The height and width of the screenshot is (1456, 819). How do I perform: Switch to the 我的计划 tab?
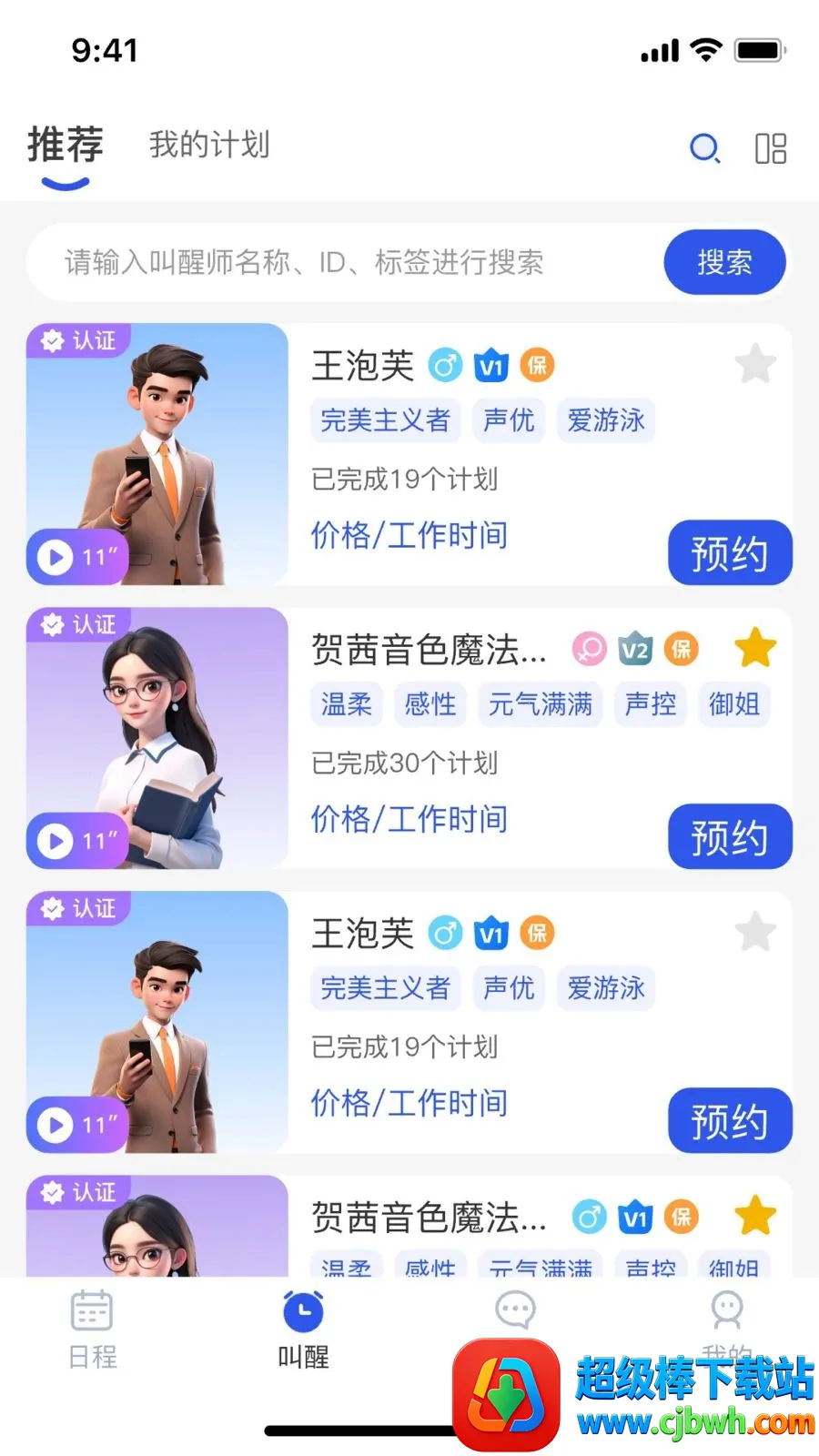pos(209,145)
